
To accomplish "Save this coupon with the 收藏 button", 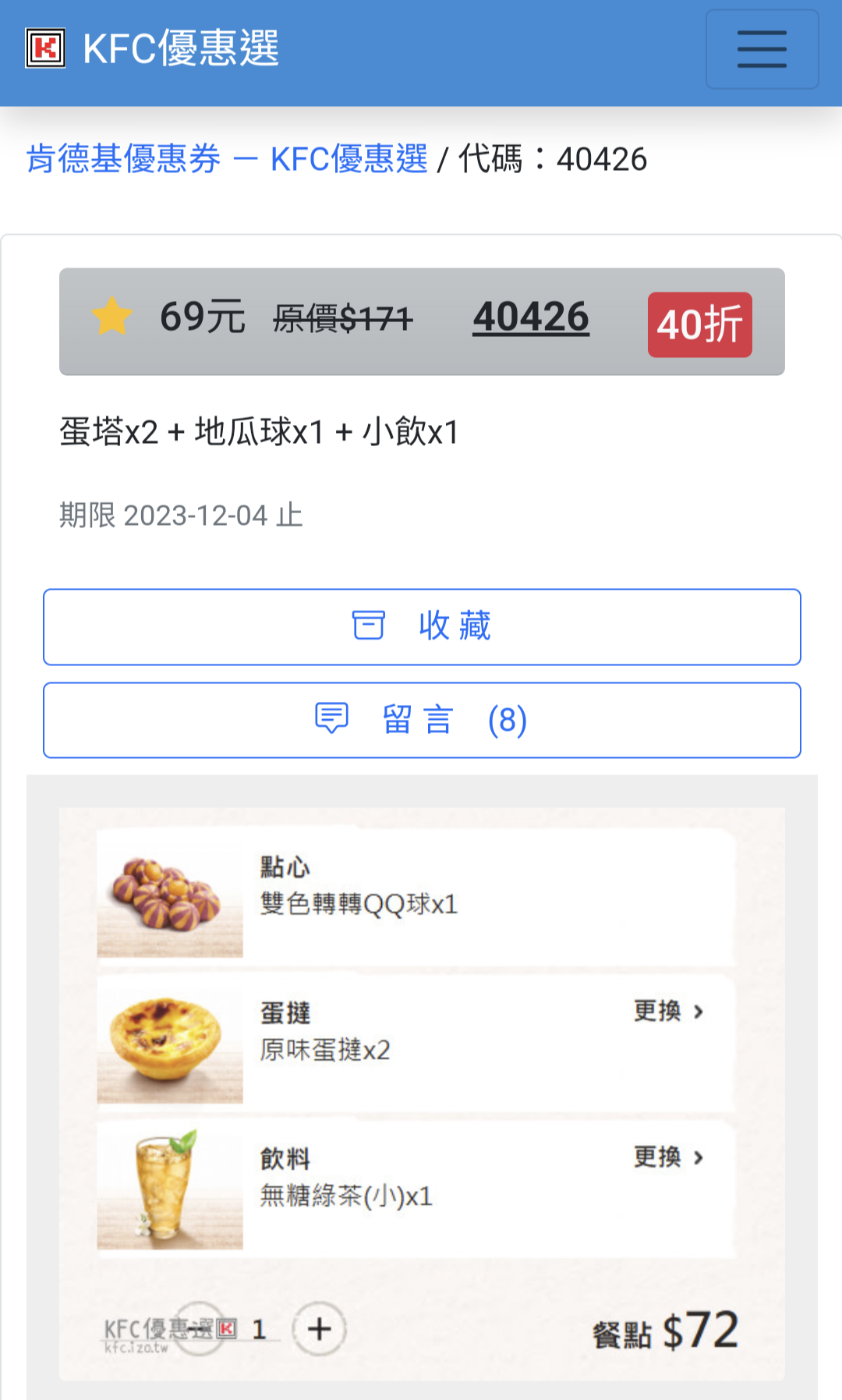I will [x=422, y=627].
